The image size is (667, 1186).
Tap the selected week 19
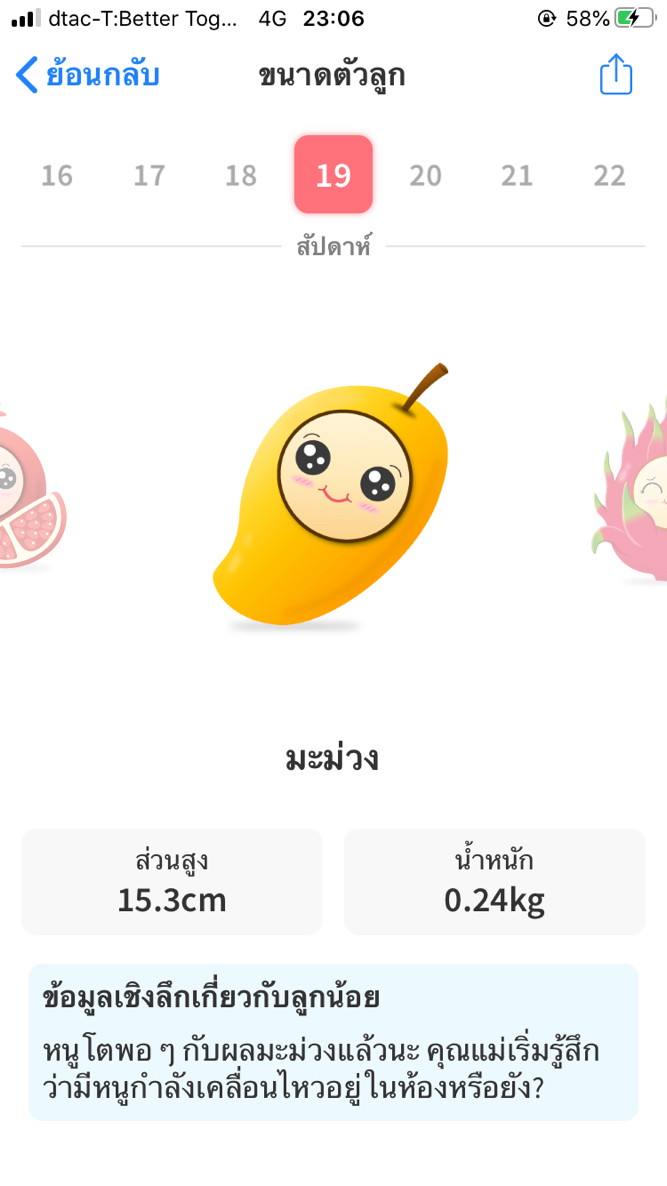point(333,175)
